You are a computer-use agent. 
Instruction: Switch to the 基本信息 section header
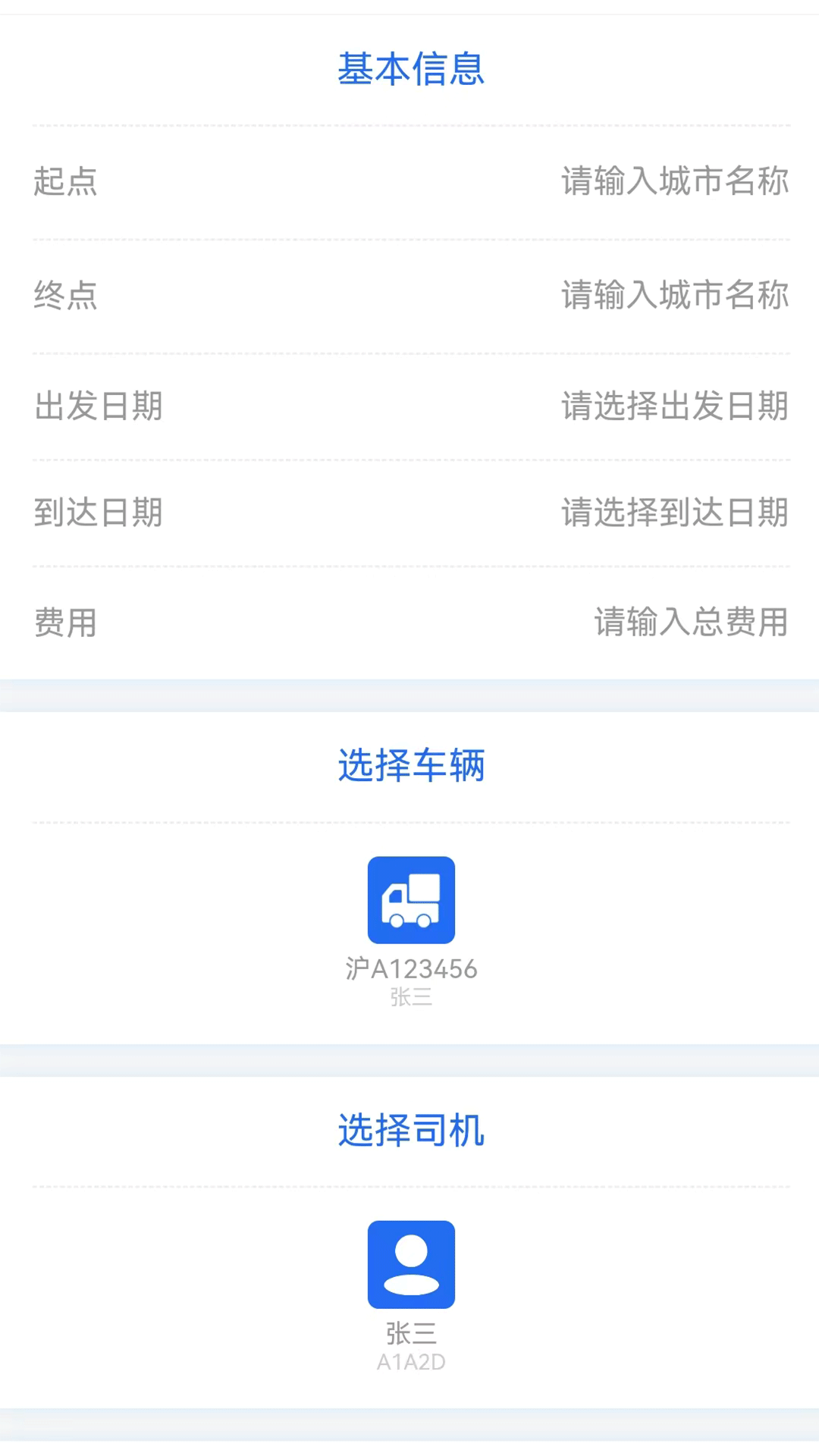(413, 68)
